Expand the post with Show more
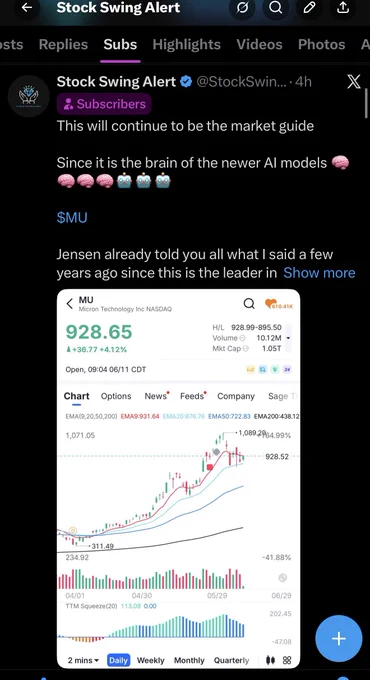Viewport: 370px width, 680px height. (319, 273)
